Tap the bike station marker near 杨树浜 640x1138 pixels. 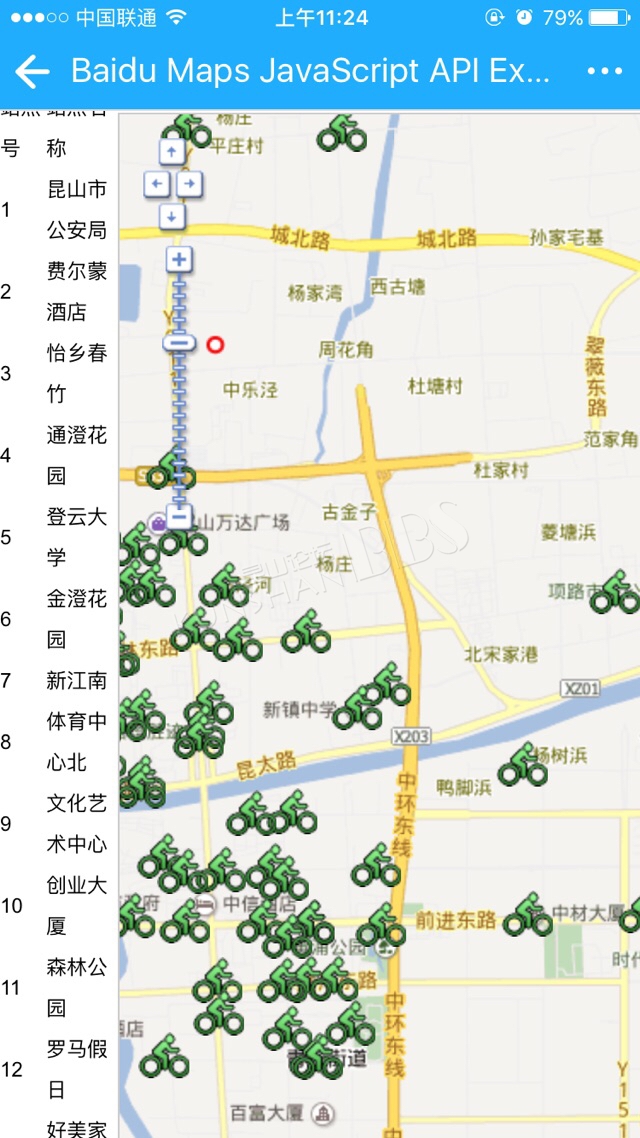point(523,767)
